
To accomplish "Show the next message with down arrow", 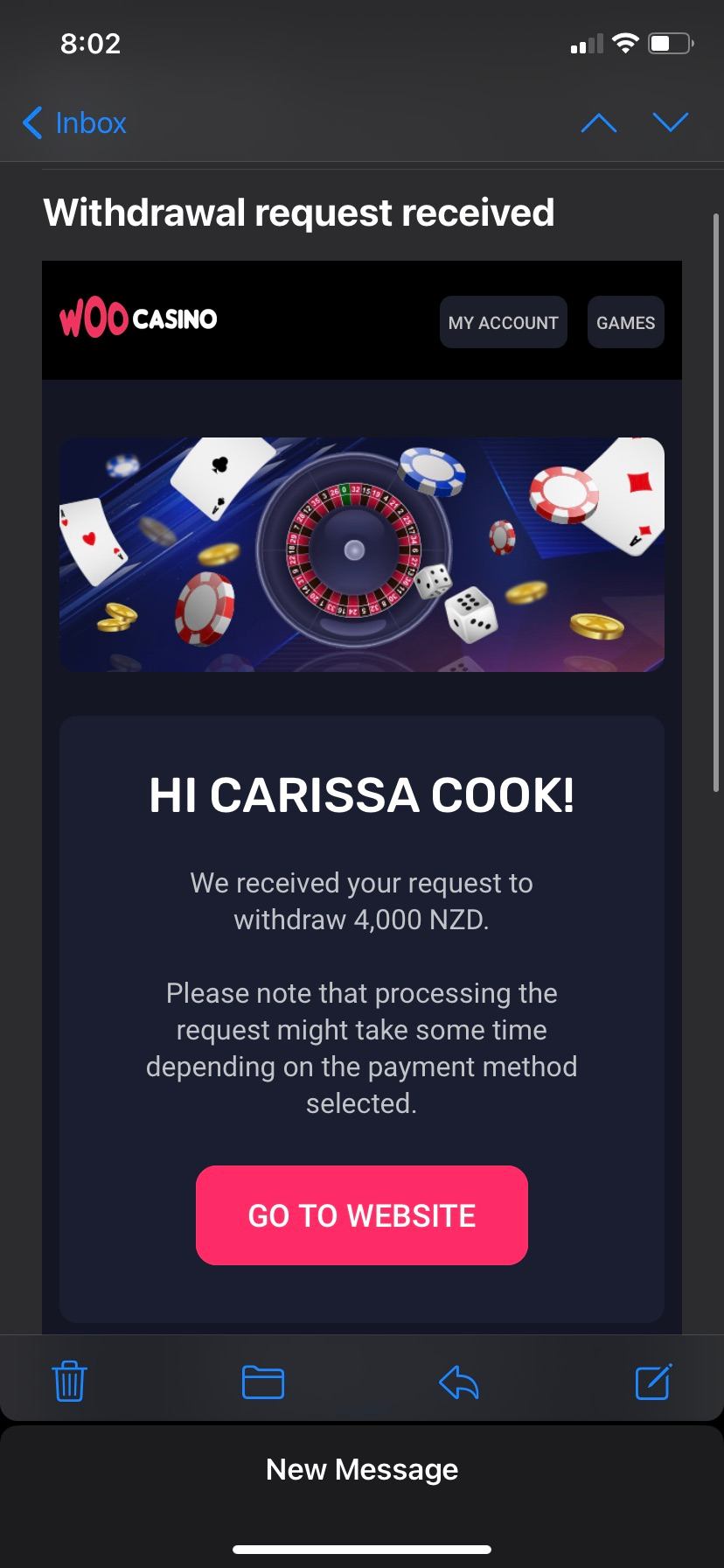I will point(671,123).
